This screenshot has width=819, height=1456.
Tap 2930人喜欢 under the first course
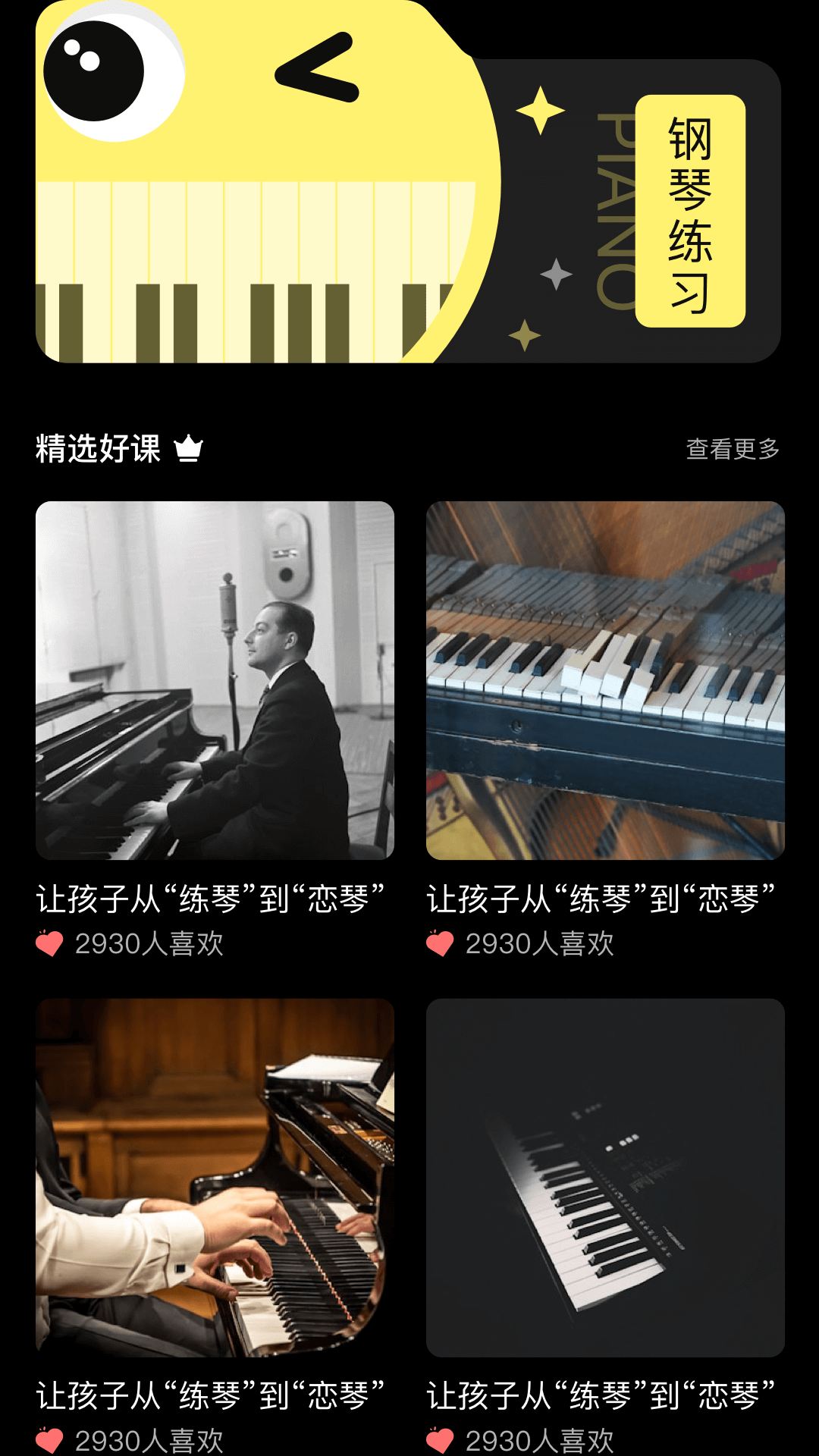click(148, 944)
